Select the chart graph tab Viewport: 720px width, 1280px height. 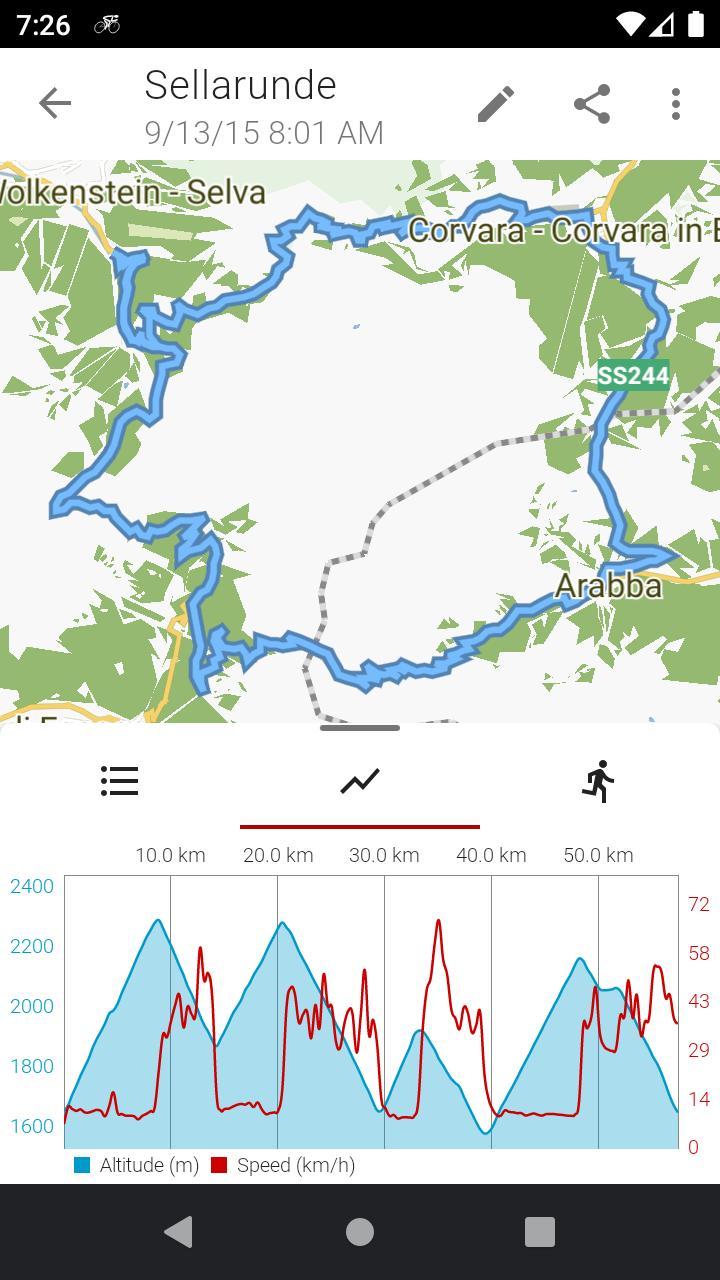pyautogui.click(x=360, y=781)
